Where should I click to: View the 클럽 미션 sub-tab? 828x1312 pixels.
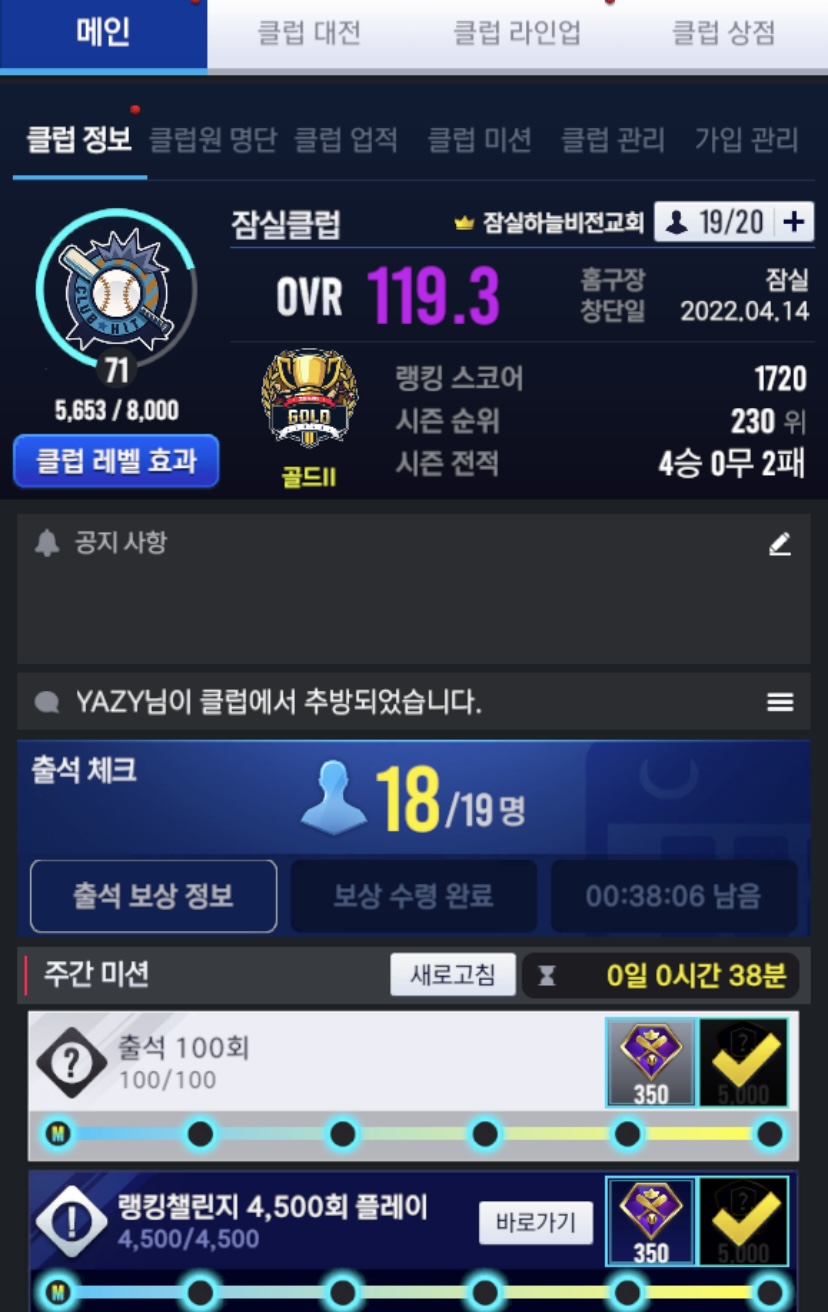pos(479,140)
